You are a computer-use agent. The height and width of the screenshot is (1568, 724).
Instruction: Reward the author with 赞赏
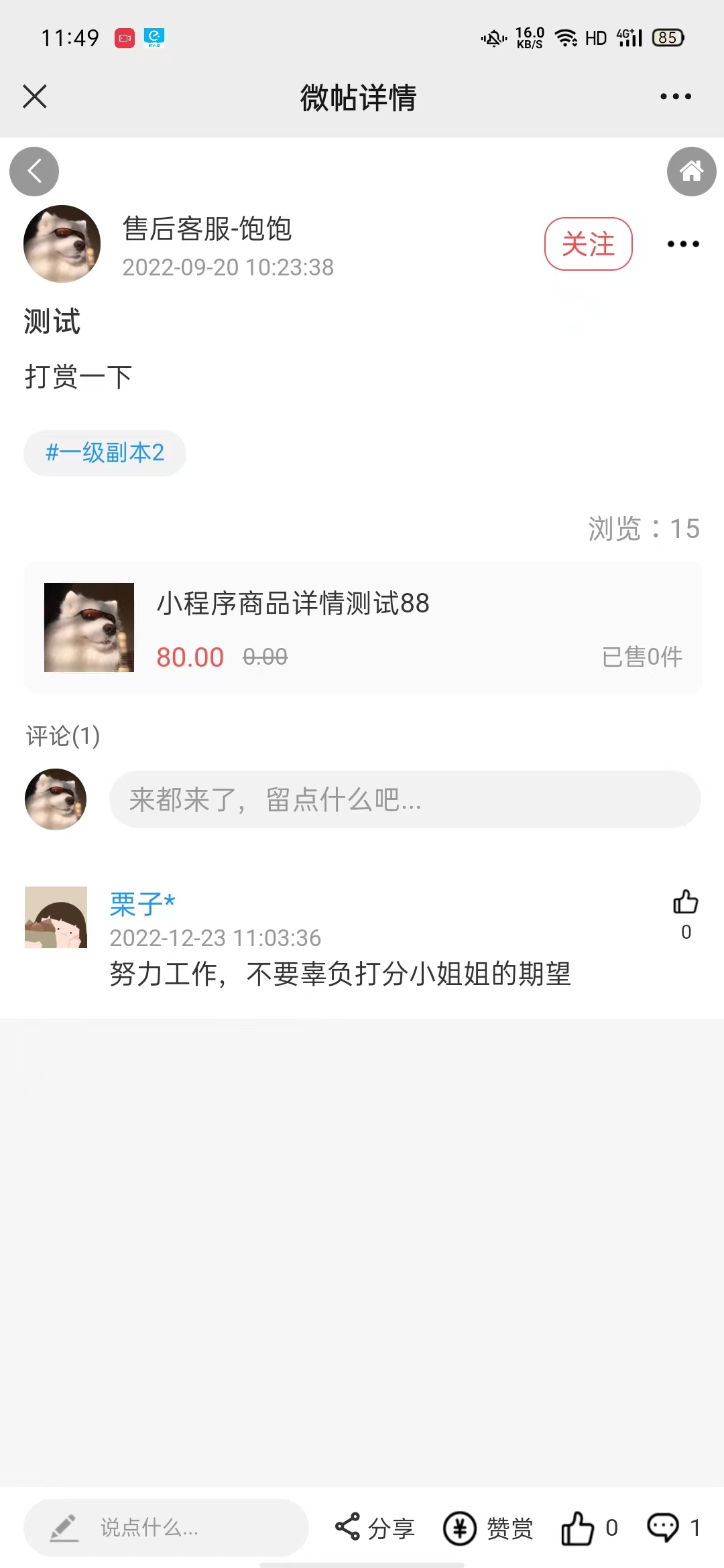click(488, 1528)
